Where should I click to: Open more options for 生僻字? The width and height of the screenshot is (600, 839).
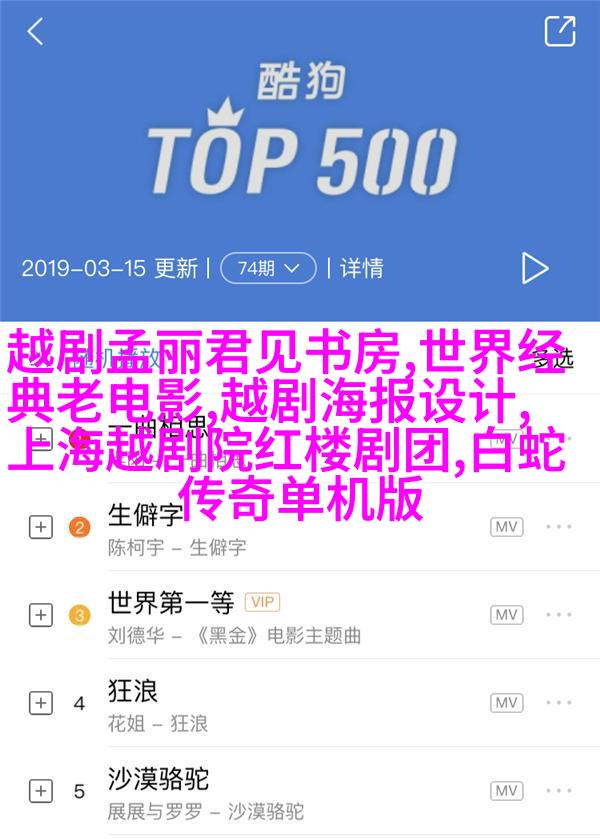pos(558,526)
